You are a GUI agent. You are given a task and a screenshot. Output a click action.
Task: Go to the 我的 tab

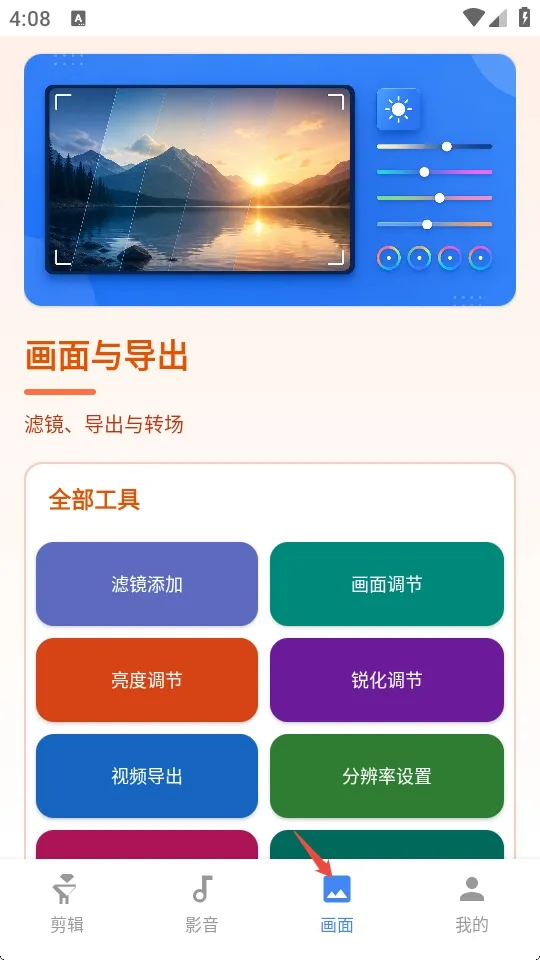[x=472, y=904]
